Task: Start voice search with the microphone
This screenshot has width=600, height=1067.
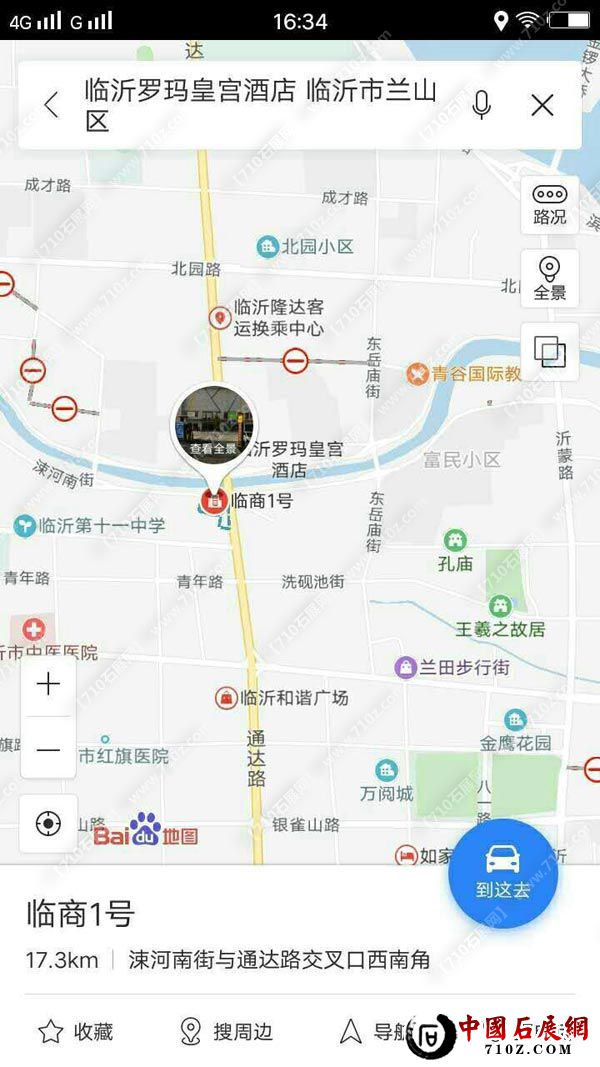Action: [482, 105]
